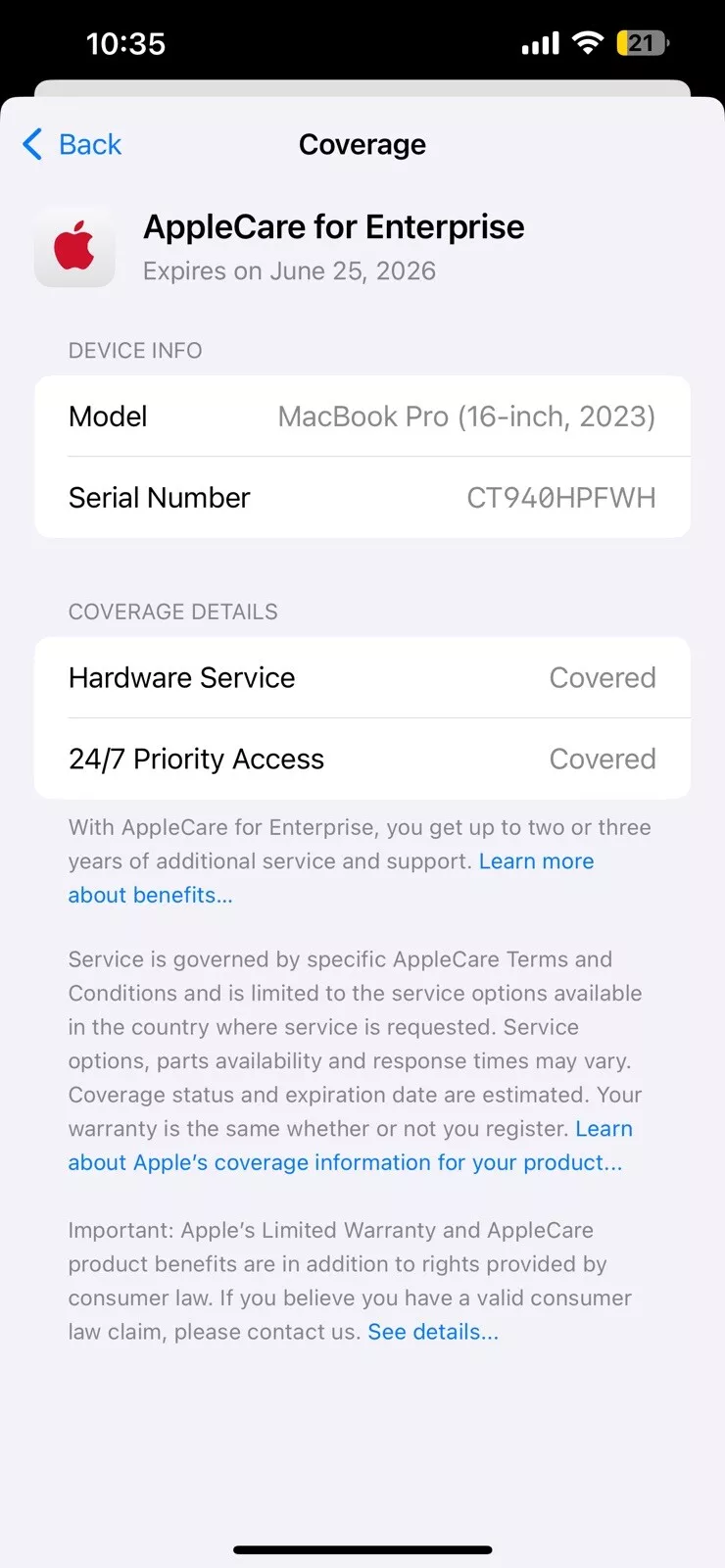
Task: Go back from the Coverage screen
Action: [72, 145]
